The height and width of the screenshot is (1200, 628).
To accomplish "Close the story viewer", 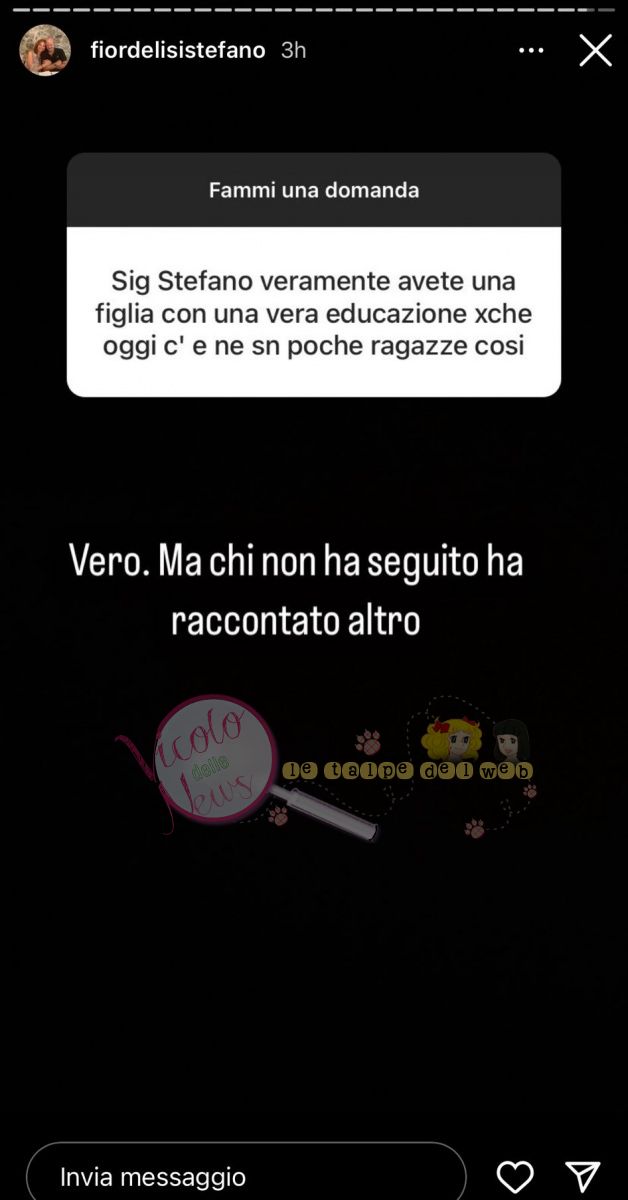I will 595,50.
